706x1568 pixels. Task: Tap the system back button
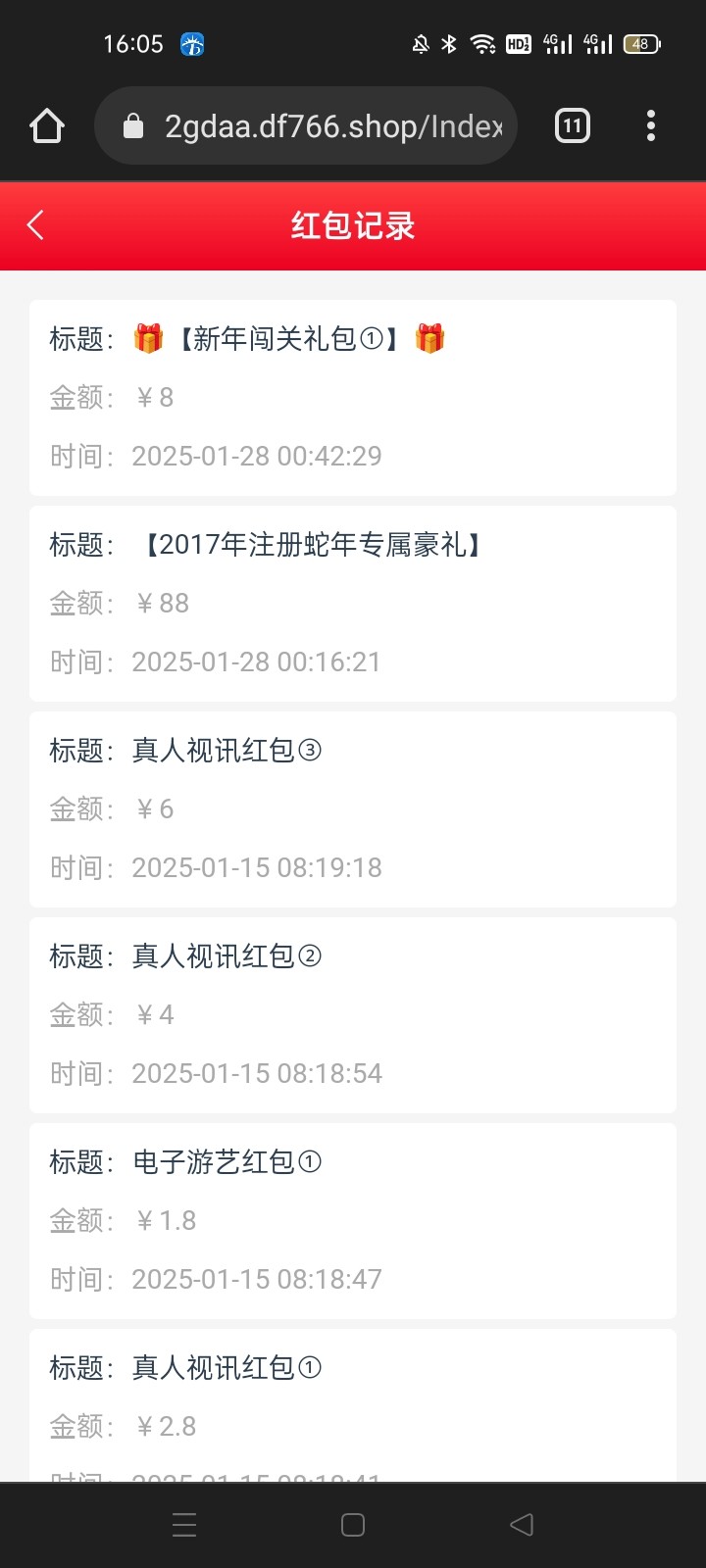(522, 1524)
